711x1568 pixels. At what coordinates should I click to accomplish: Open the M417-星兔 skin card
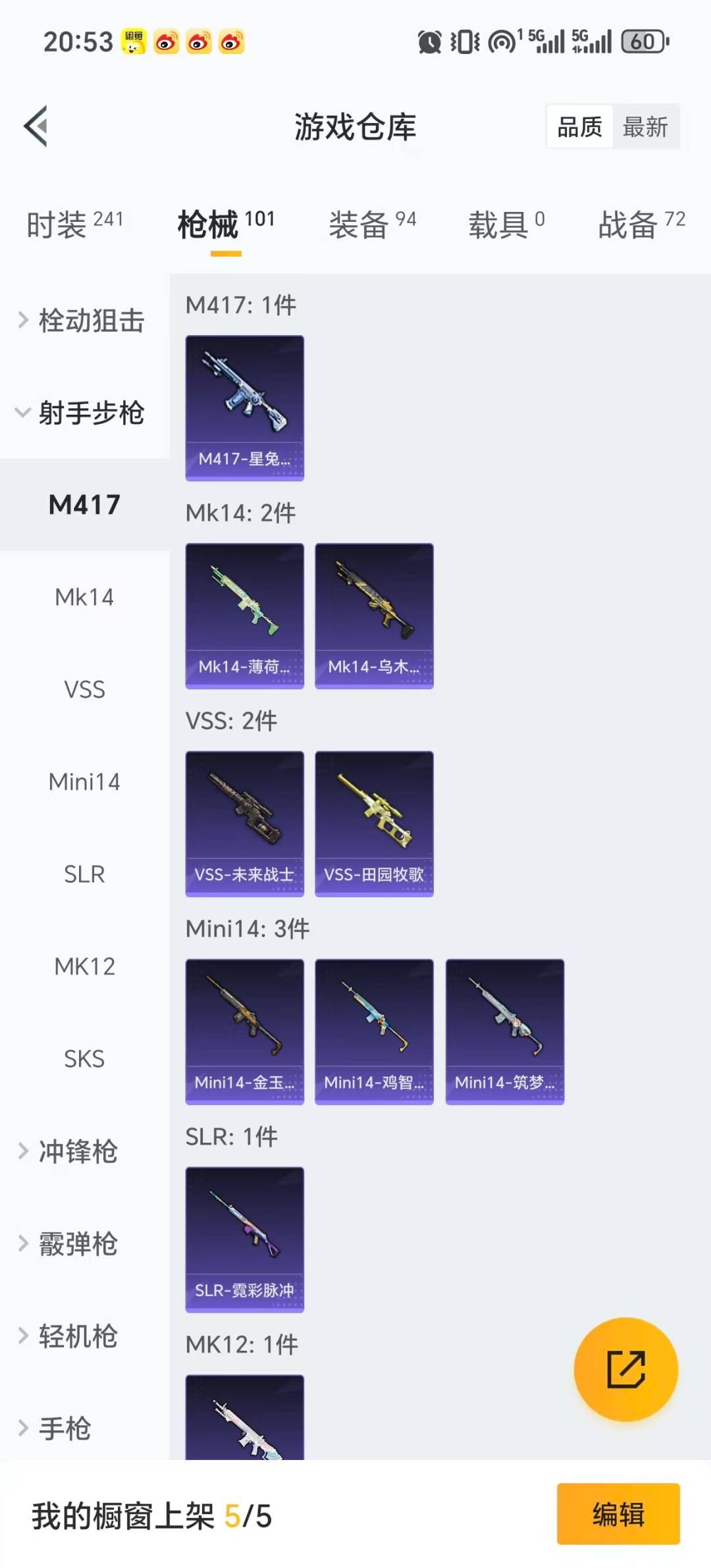click(244, 408)
